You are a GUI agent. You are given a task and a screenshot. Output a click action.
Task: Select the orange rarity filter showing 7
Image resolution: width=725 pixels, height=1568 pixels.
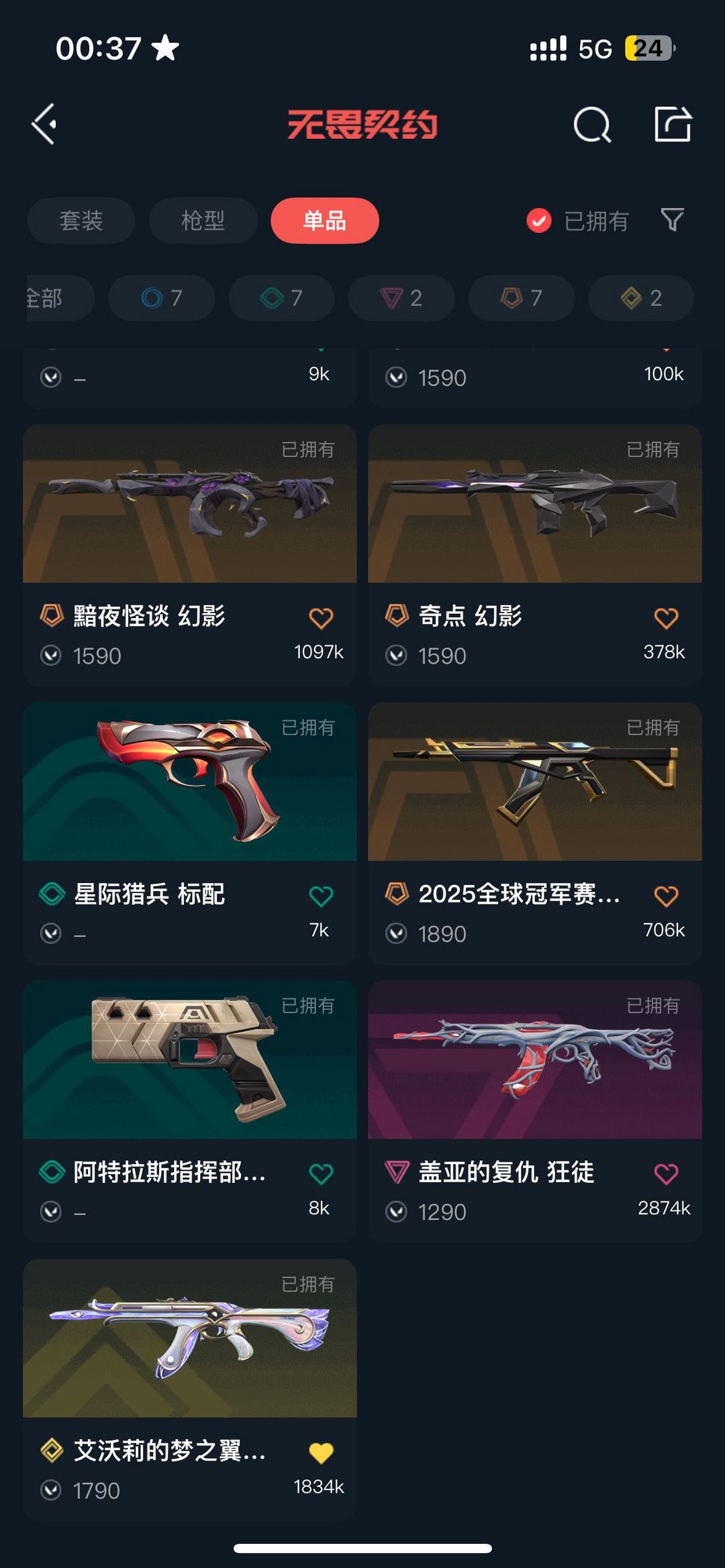point(520,298)
